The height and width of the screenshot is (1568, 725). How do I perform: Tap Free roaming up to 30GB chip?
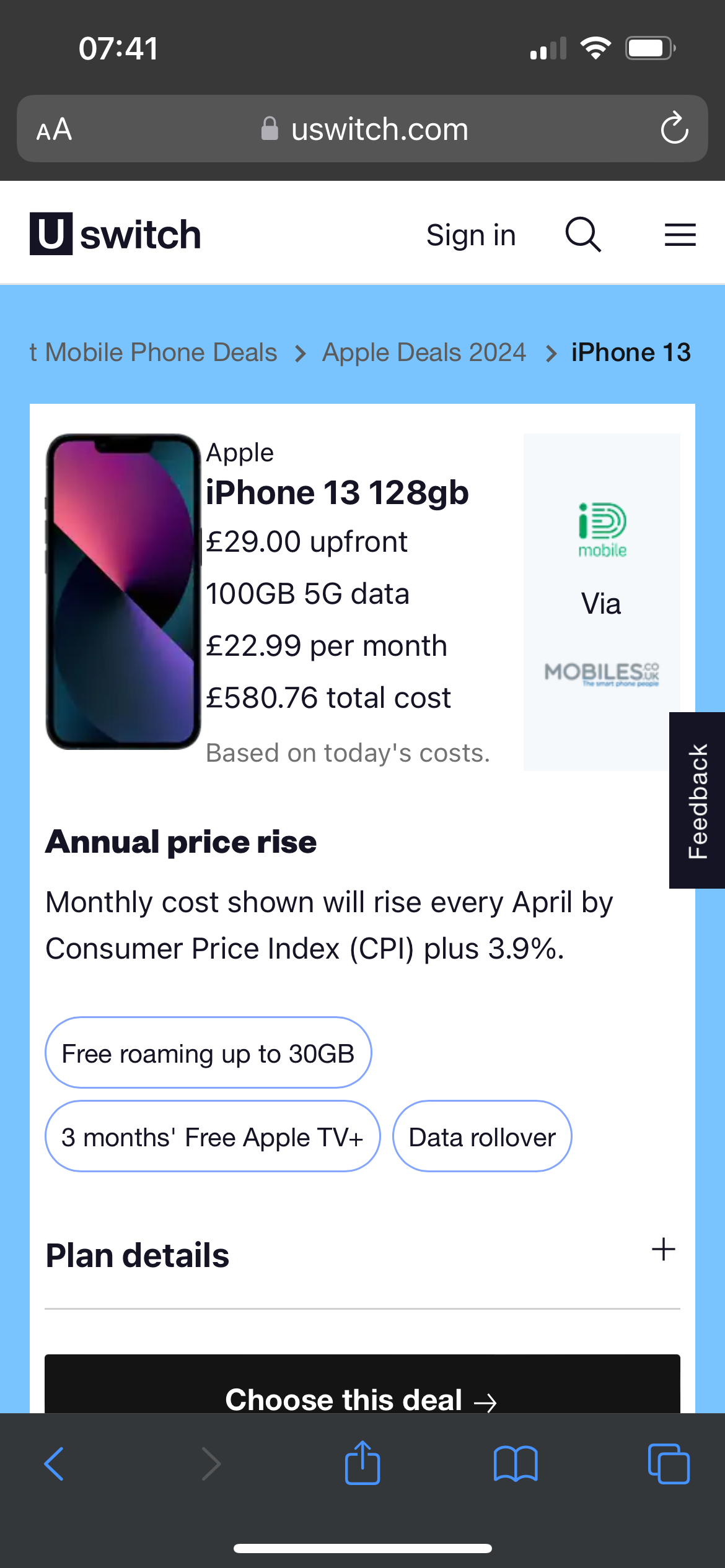click(x=208, y=1053)
